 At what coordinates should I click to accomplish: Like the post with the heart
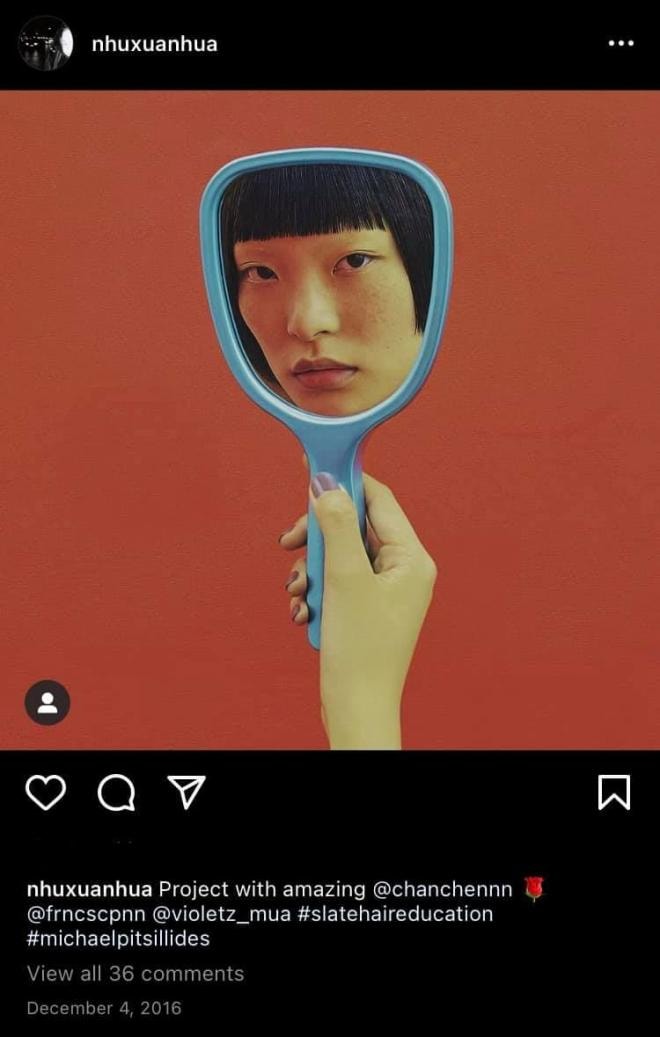coord(45,792)
